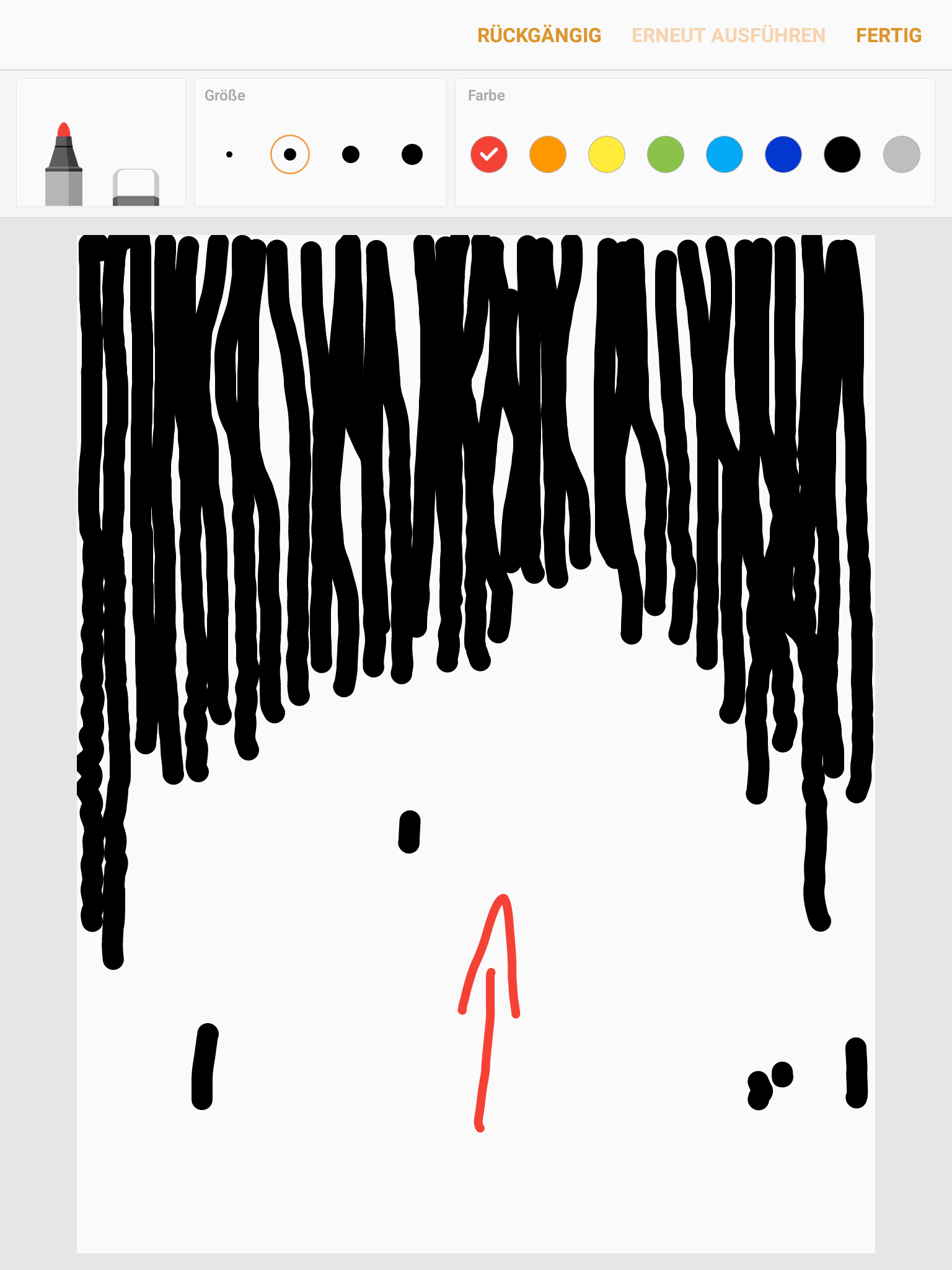Image resolution: width=952 pixels, height=1270 pixels.
Task: Choose the yellow color
Action: pos(607,154)
